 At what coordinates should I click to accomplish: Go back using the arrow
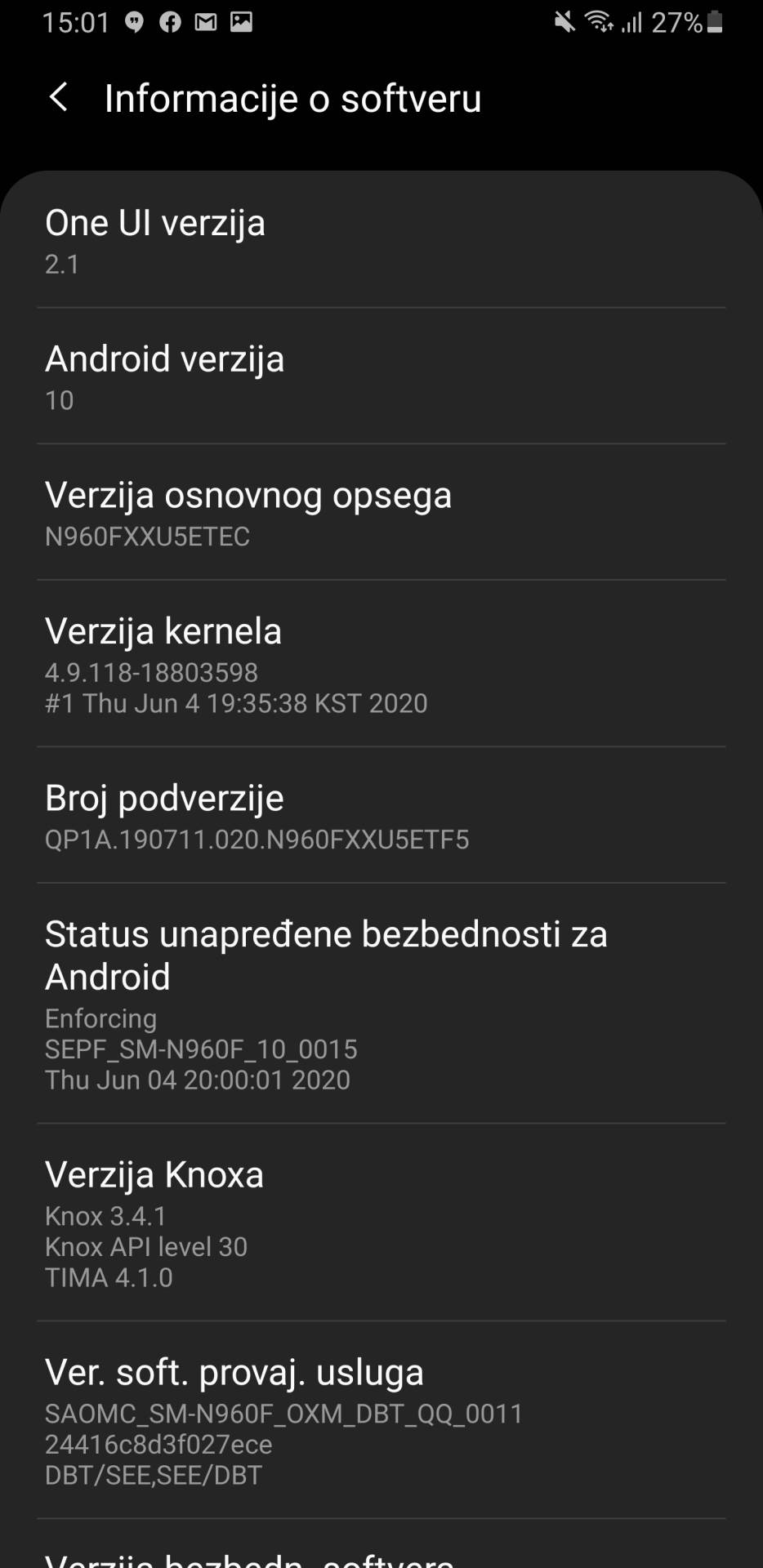click(x=59, y=97)
